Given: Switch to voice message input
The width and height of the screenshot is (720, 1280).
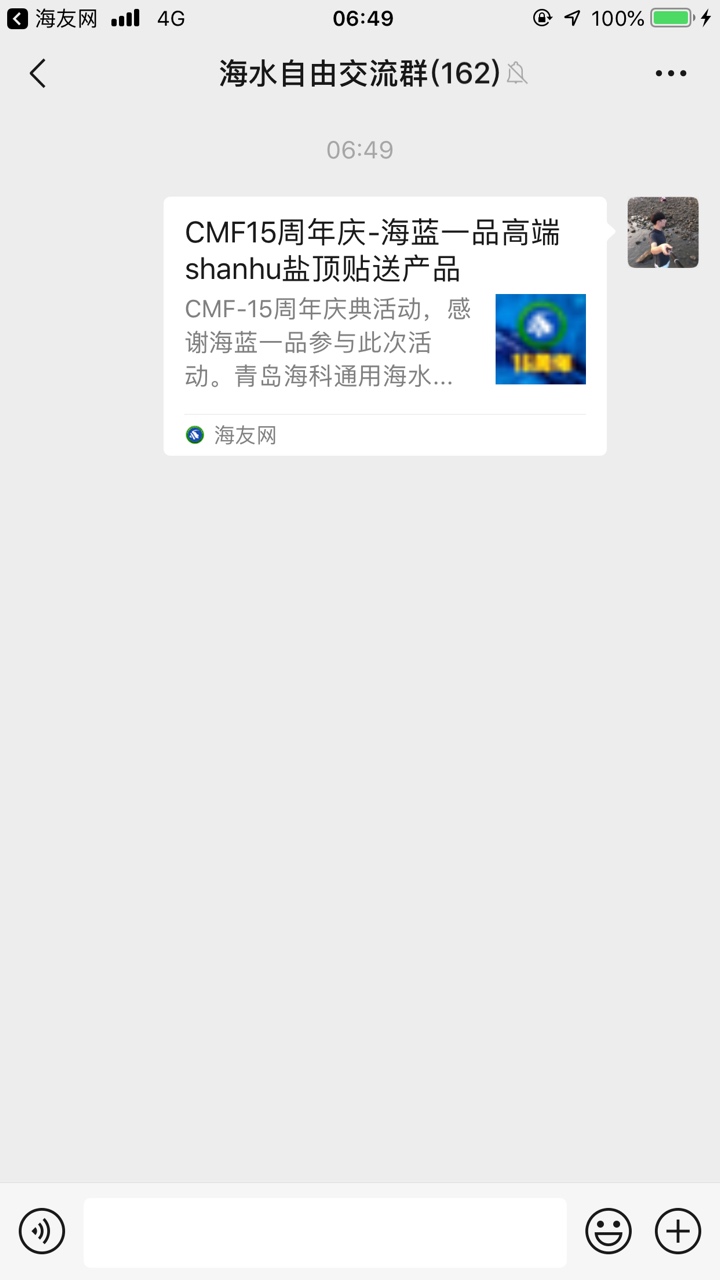Looking at the screenshot, I should 42,1230.
